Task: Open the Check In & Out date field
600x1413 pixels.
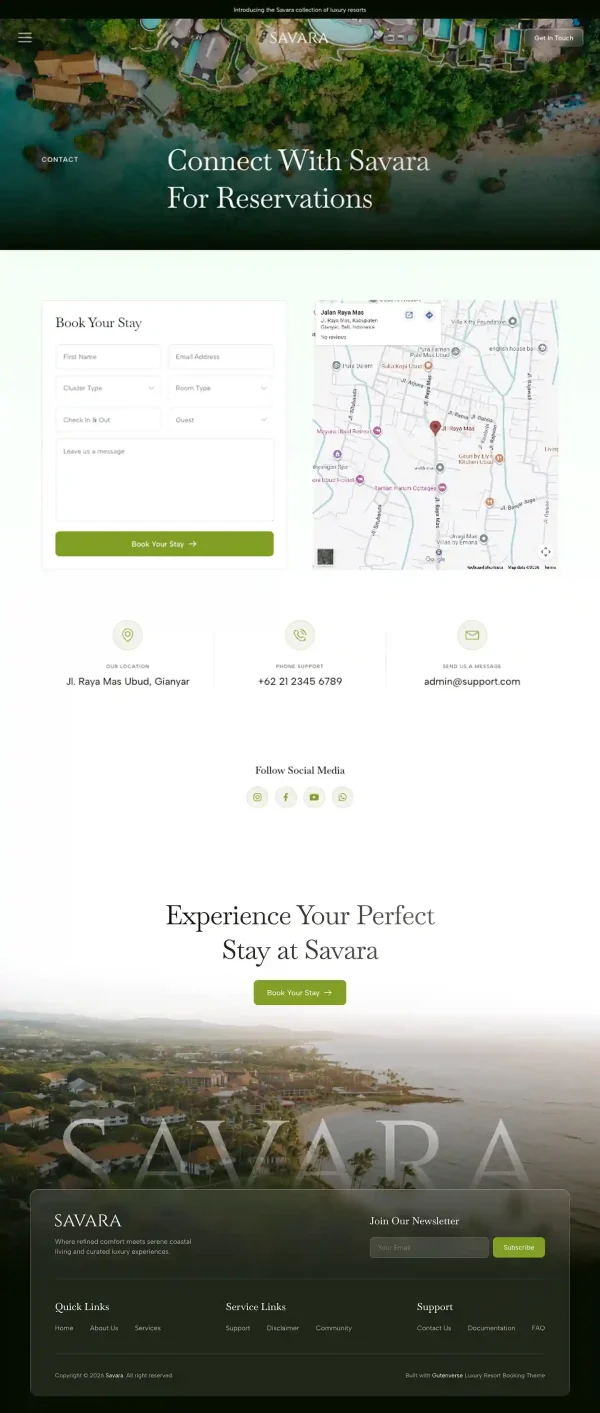Action: 108,420
